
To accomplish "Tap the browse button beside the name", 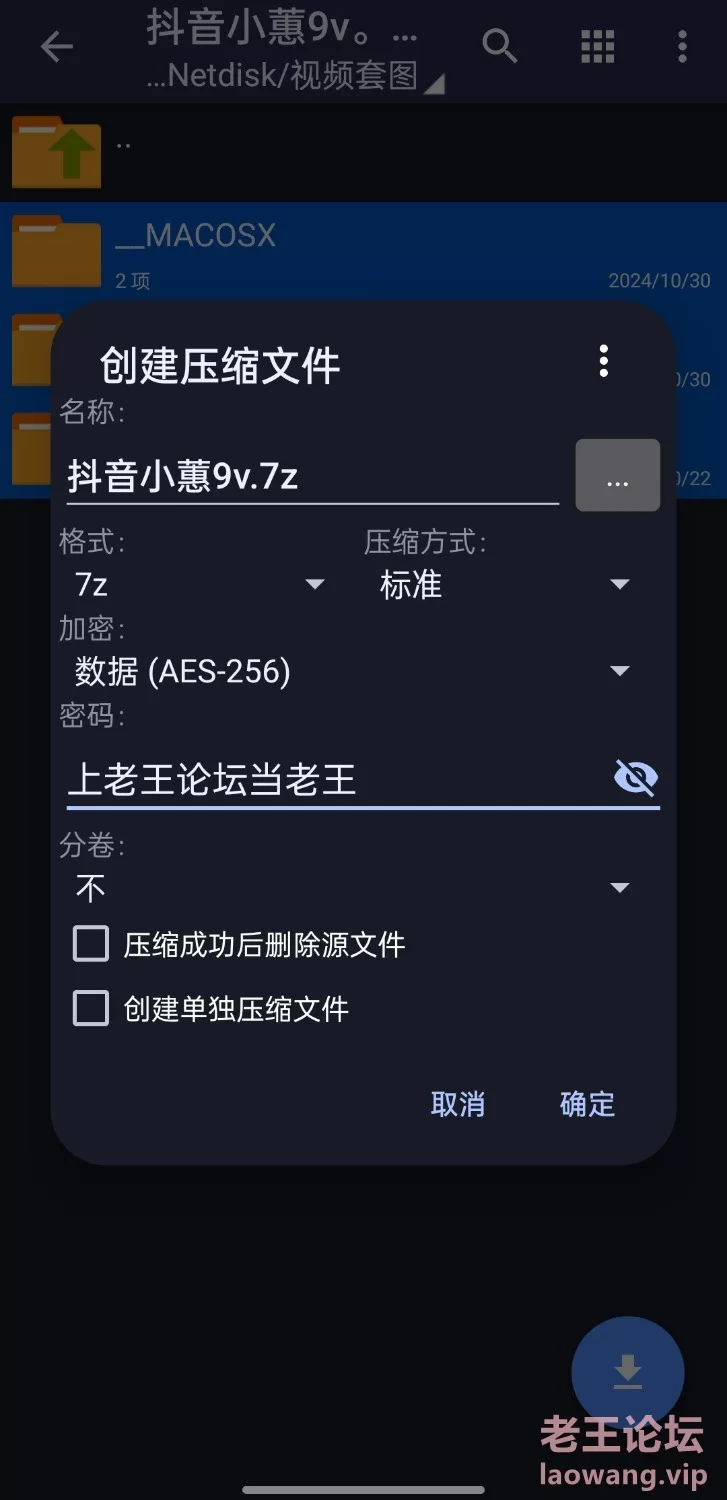I will click(x=617, y=476).
